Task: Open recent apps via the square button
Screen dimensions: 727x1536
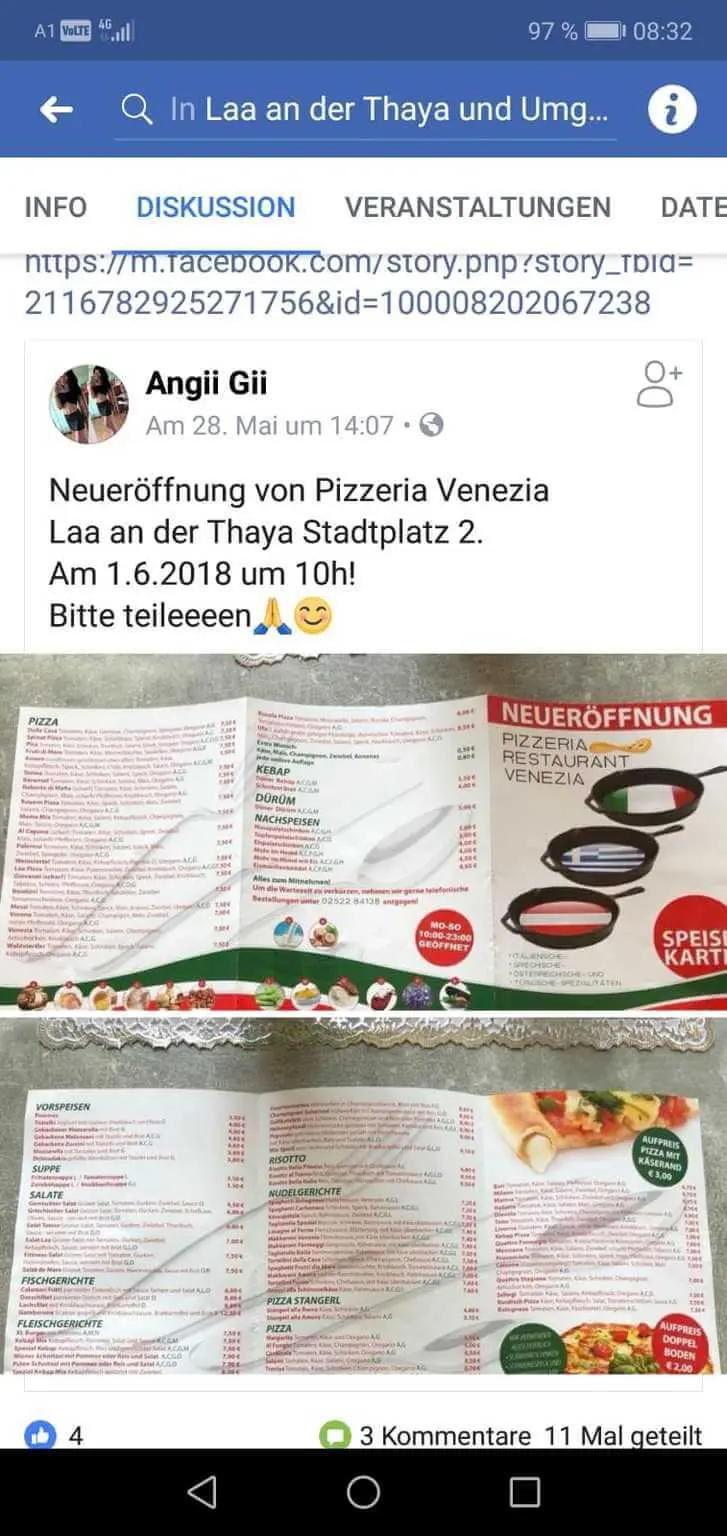Action: tap(525, 1492)
